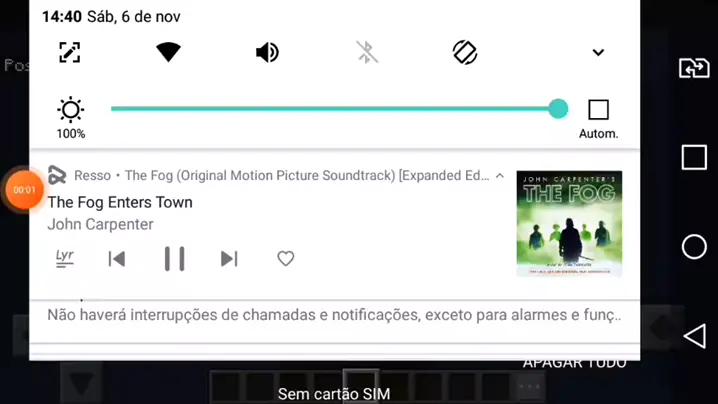Screen dimensions: 718x404
Task: Go back with the navigation triangle
Action: 694,336
